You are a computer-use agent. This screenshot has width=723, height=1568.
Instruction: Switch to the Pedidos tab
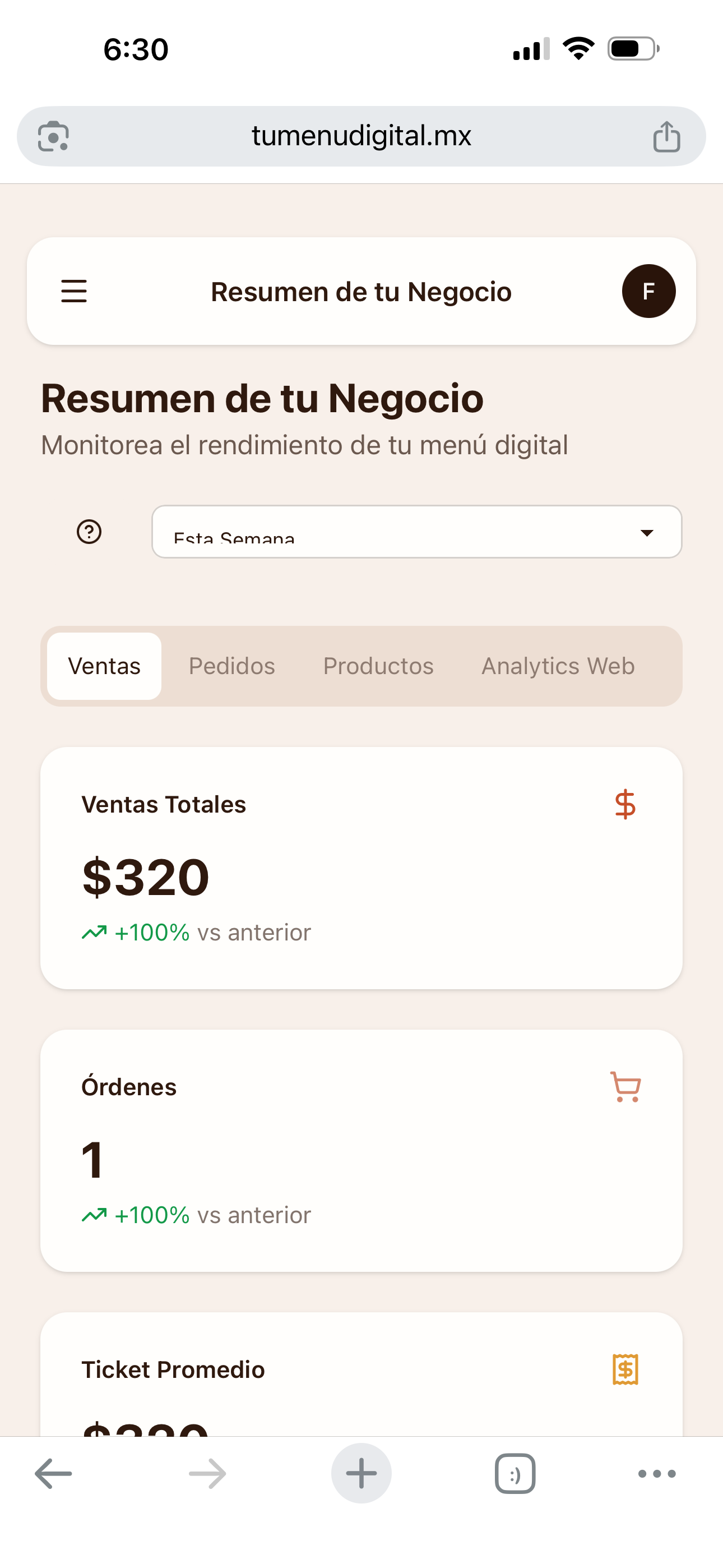pos(231,666)
